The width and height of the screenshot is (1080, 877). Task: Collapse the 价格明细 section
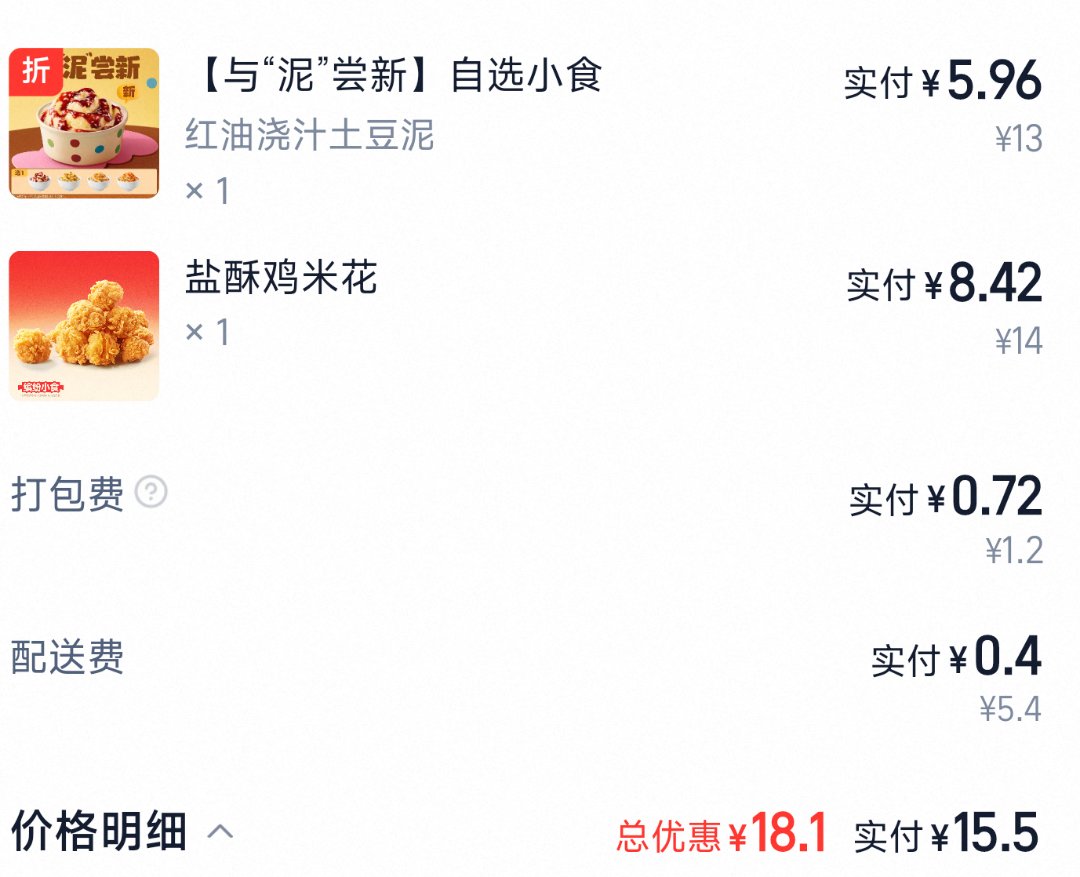[x=221, y=831]
